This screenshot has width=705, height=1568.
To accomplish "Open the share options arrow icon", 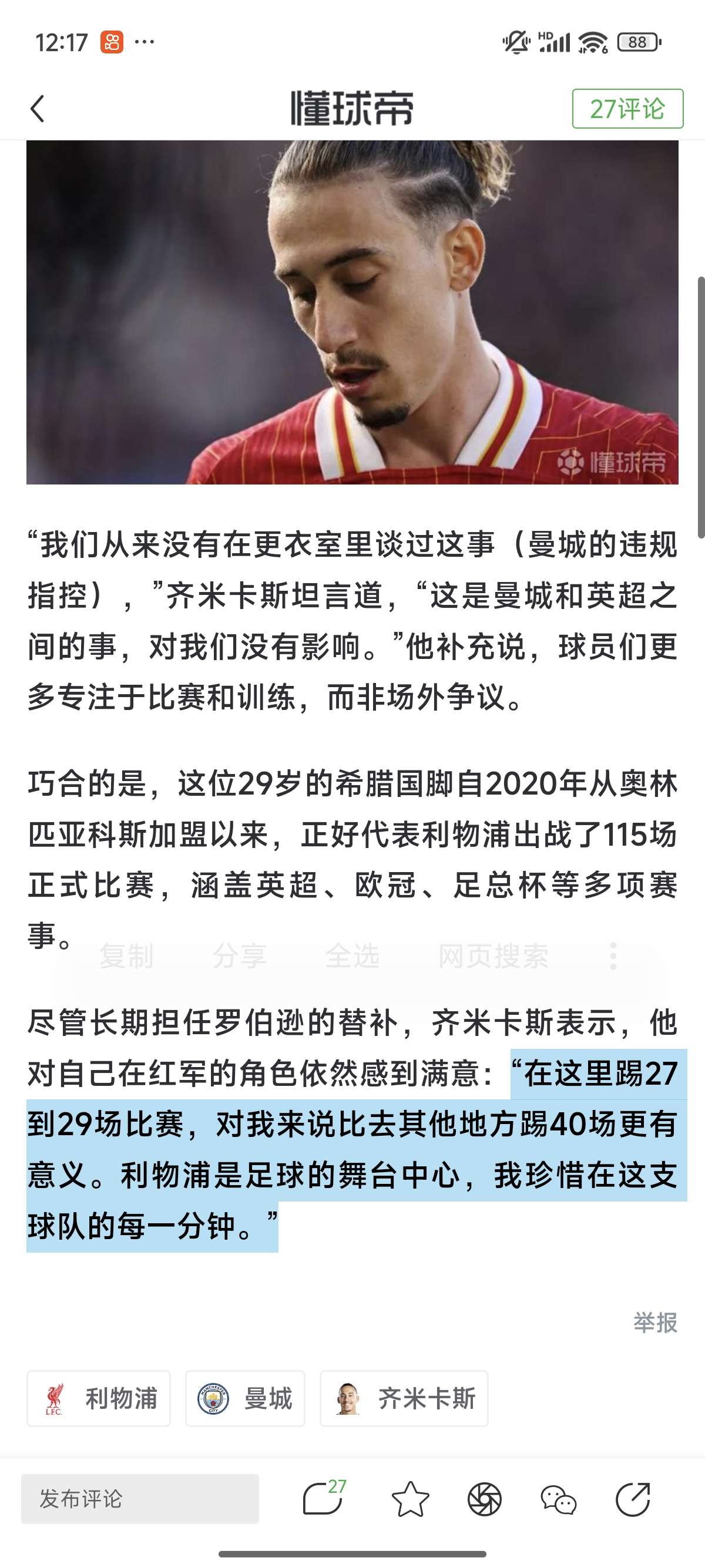I will coord(633,1499).
